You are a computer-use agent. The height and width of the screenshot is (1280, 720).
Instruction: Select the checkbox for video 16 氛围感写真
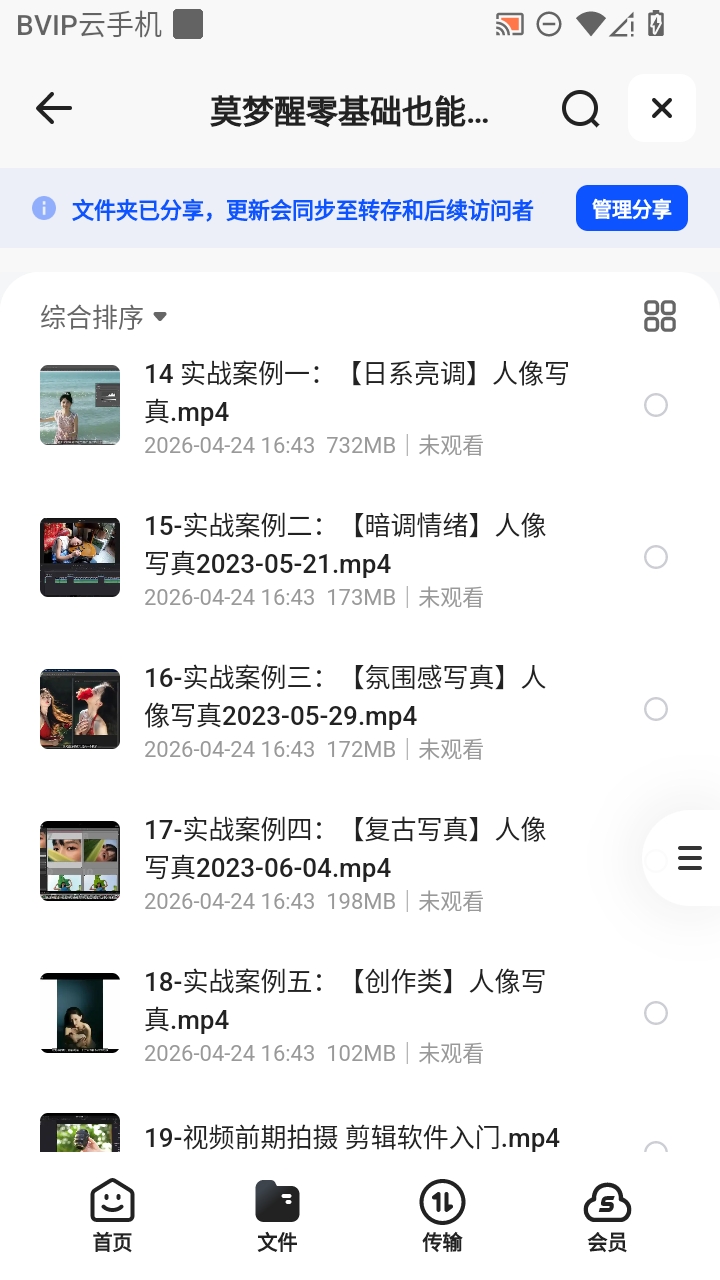[x=656, y=709]
